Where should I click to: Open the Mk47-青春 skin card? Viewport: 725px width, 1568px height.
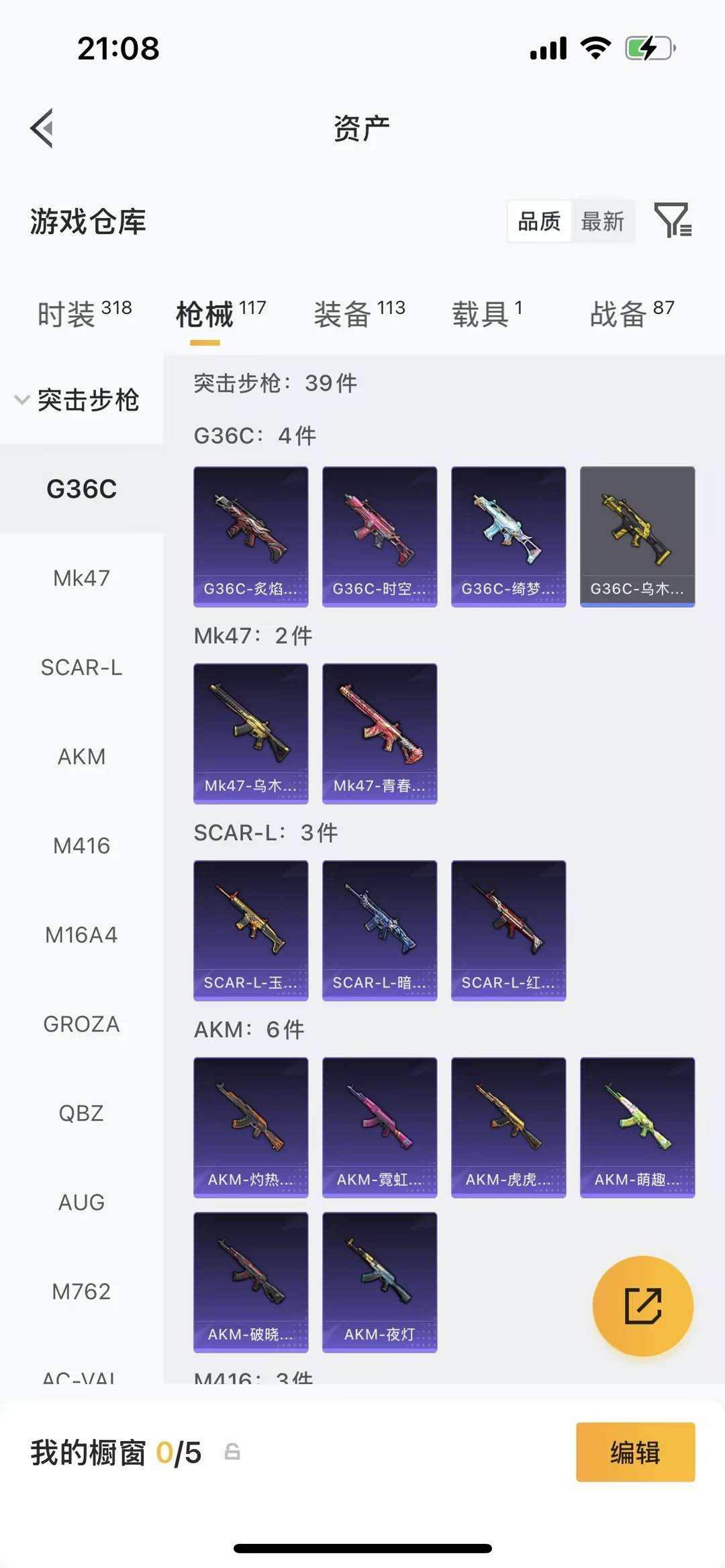[x=379, y=733]
